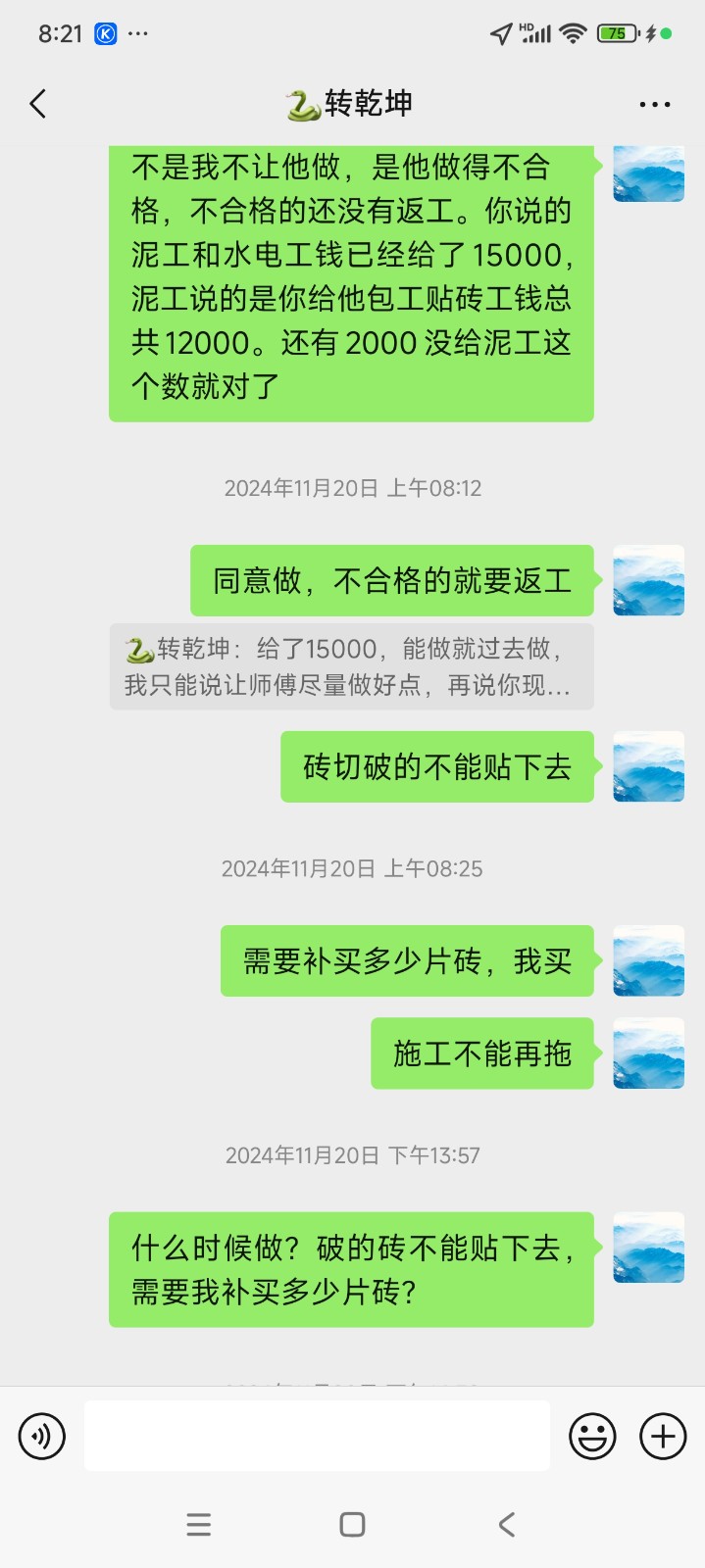Jump to the quoted 转乾坤 message
Viewport: 705px width, 1568px height.
point(352,666)
